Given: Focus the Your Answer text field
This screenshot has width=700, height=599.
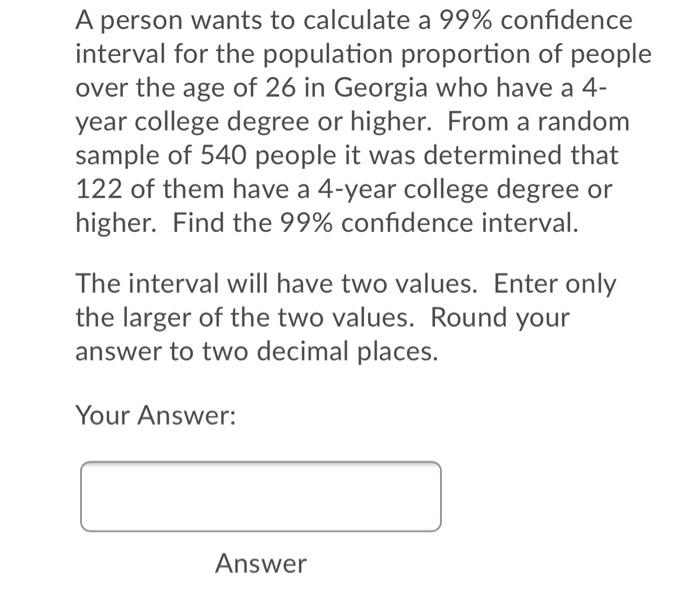Looking at the screenshot, I should (260, 496).
